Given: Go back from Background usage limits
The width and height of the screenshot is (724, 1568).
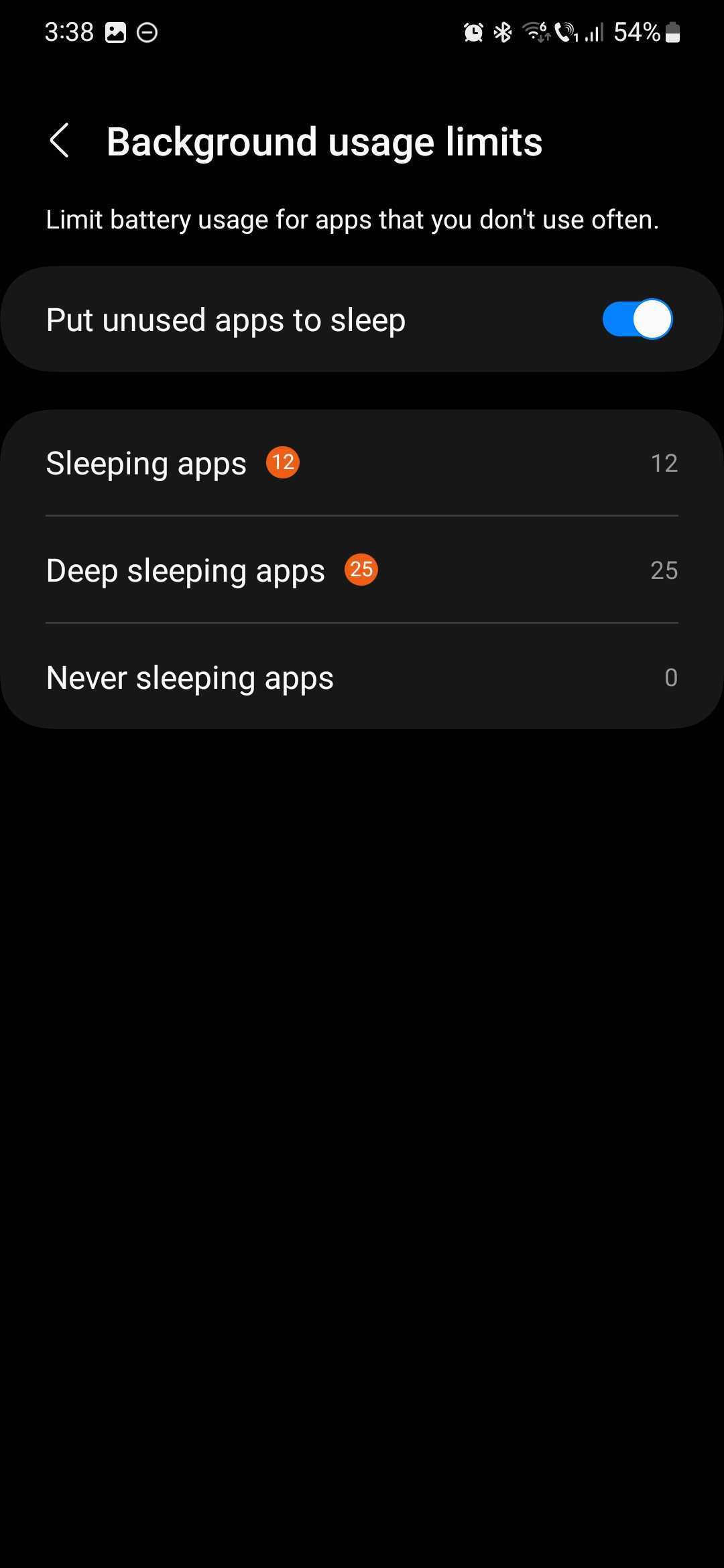Looking at the screenshot, I should tap(60, 141).
